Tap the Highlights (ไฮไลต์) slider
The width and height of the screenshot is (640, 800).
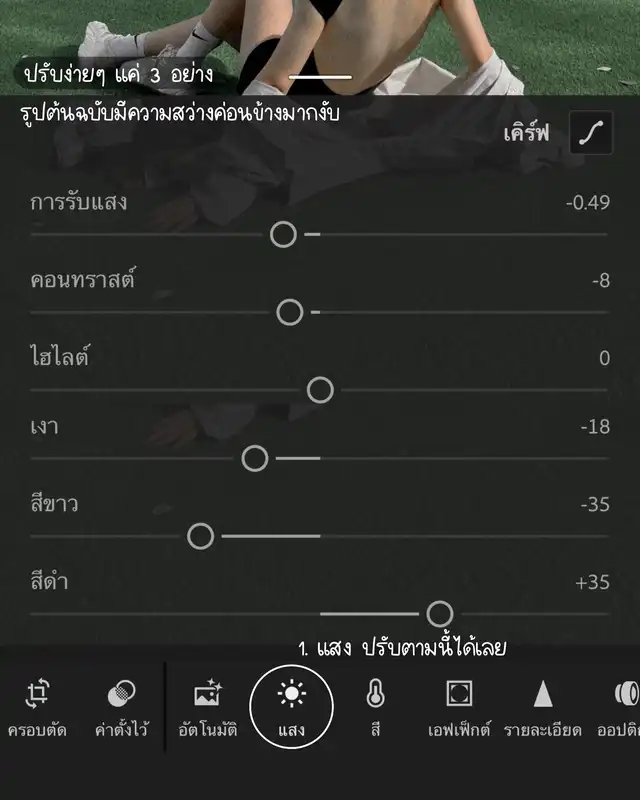pyautogui.click(x=320, y=390)
